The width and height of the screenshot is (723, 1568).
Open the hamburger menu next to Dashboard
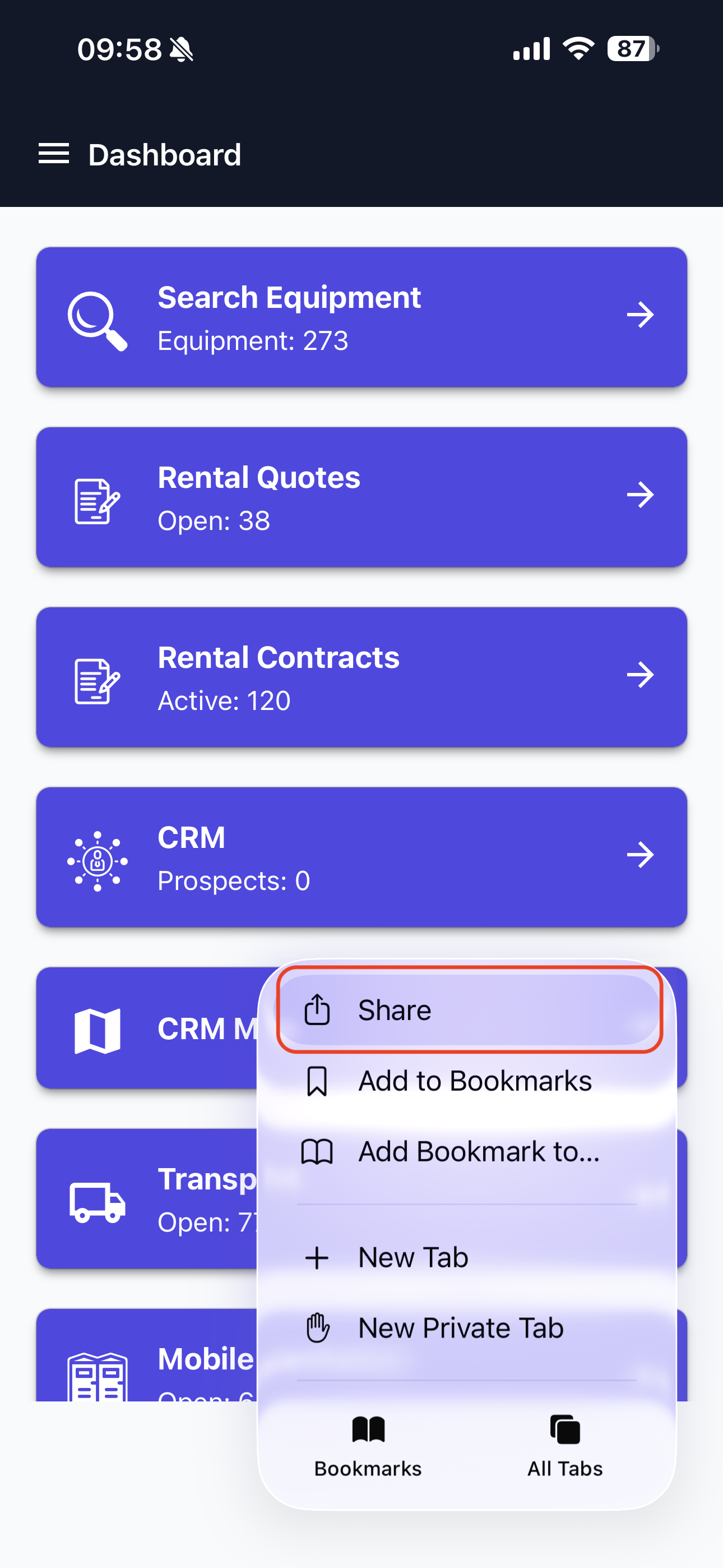click(x=54, y=154)
